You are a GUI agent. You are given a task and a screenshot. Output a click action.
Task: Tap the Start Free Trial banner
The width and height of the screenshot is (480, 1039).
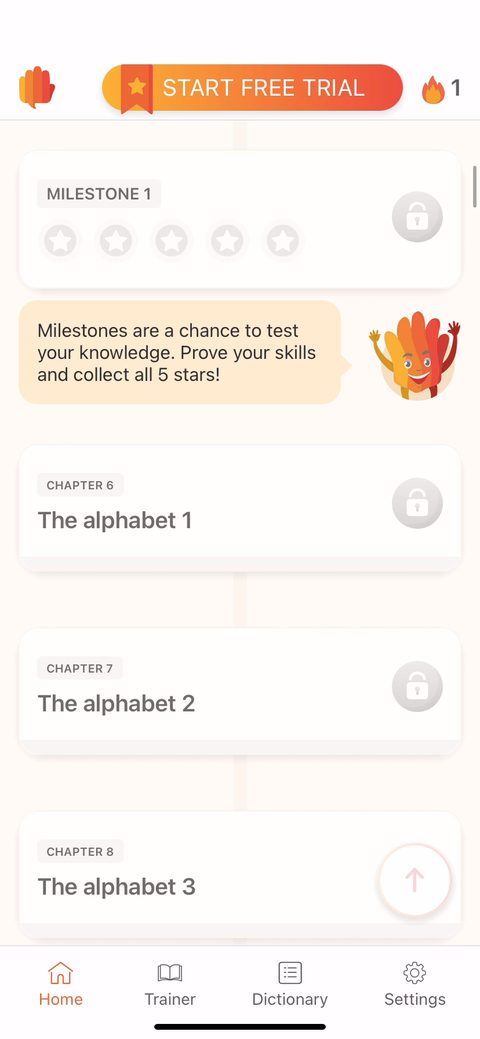253,87
